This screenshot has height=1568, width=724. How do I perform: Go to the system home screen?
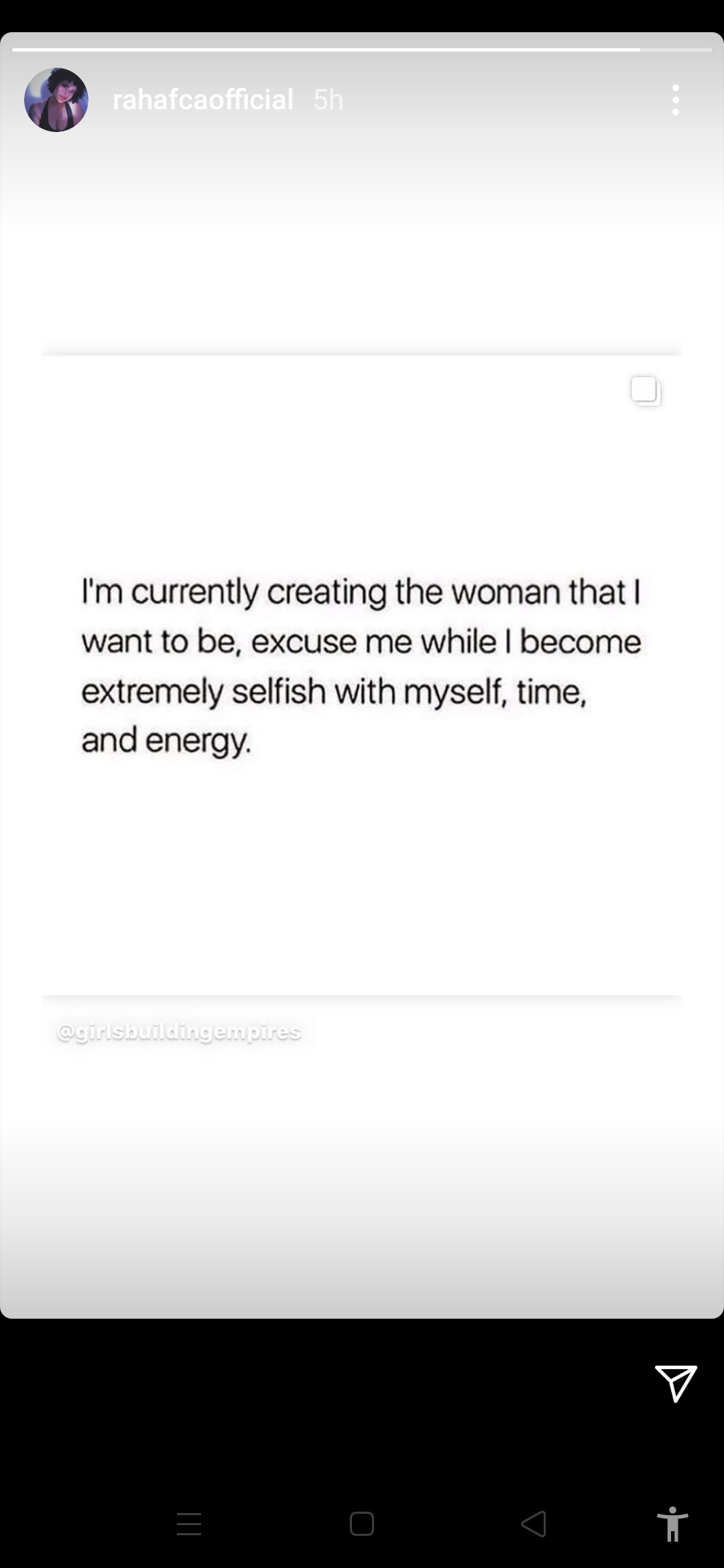click(x=362, y=1524)
